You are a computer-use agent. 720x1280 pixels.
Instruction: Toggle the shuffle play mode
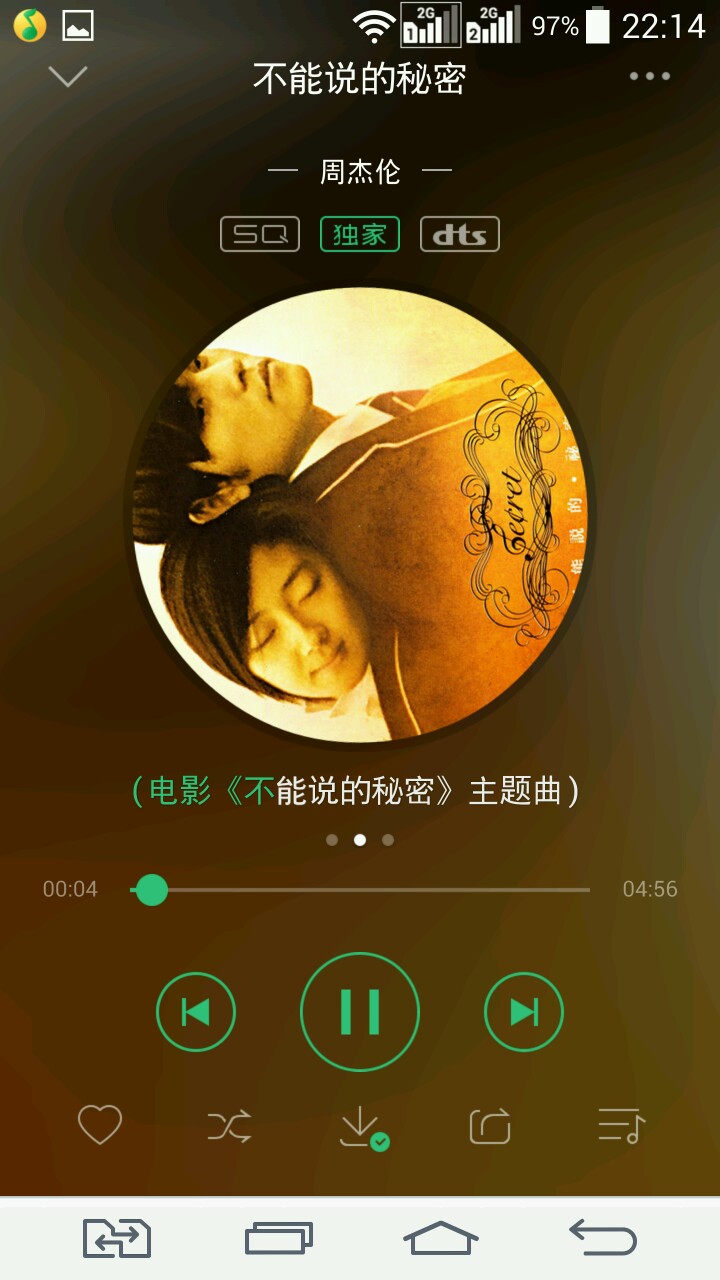230,1126
